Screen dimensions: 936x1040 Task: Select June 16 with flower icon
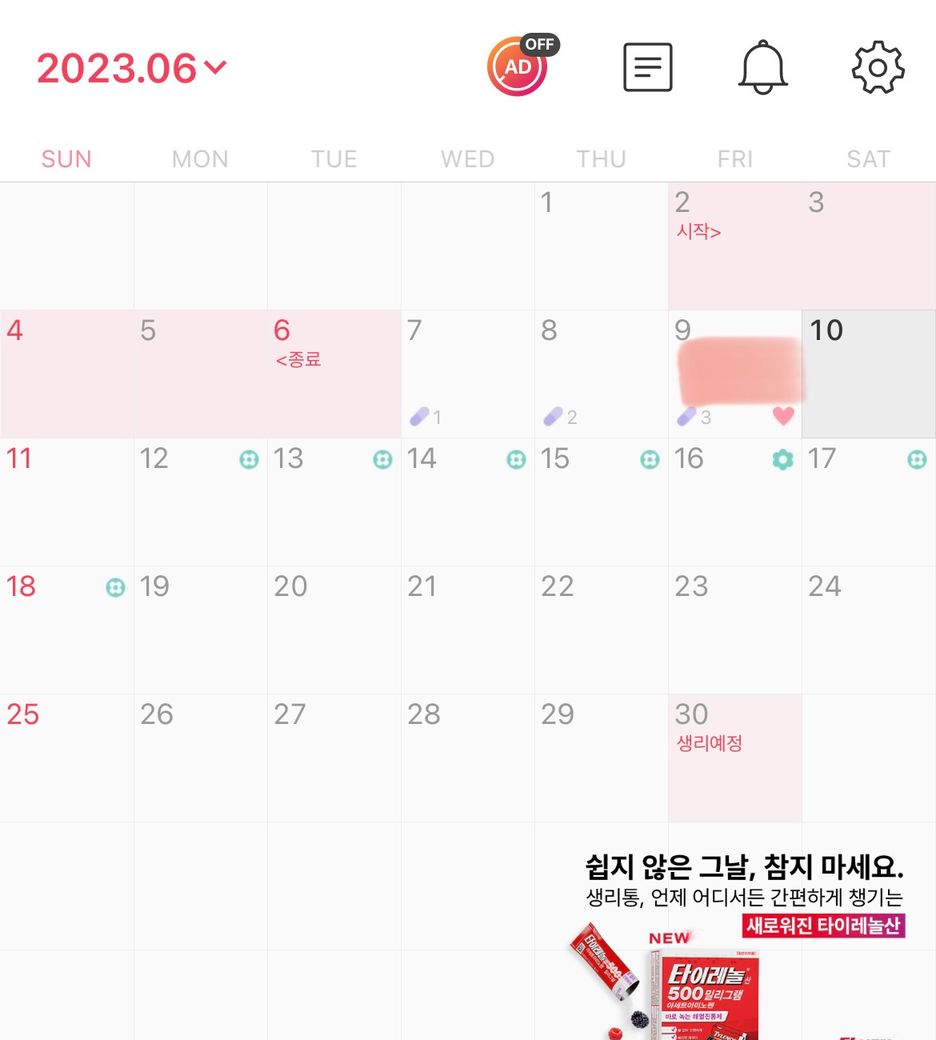[x=734, y=502]
